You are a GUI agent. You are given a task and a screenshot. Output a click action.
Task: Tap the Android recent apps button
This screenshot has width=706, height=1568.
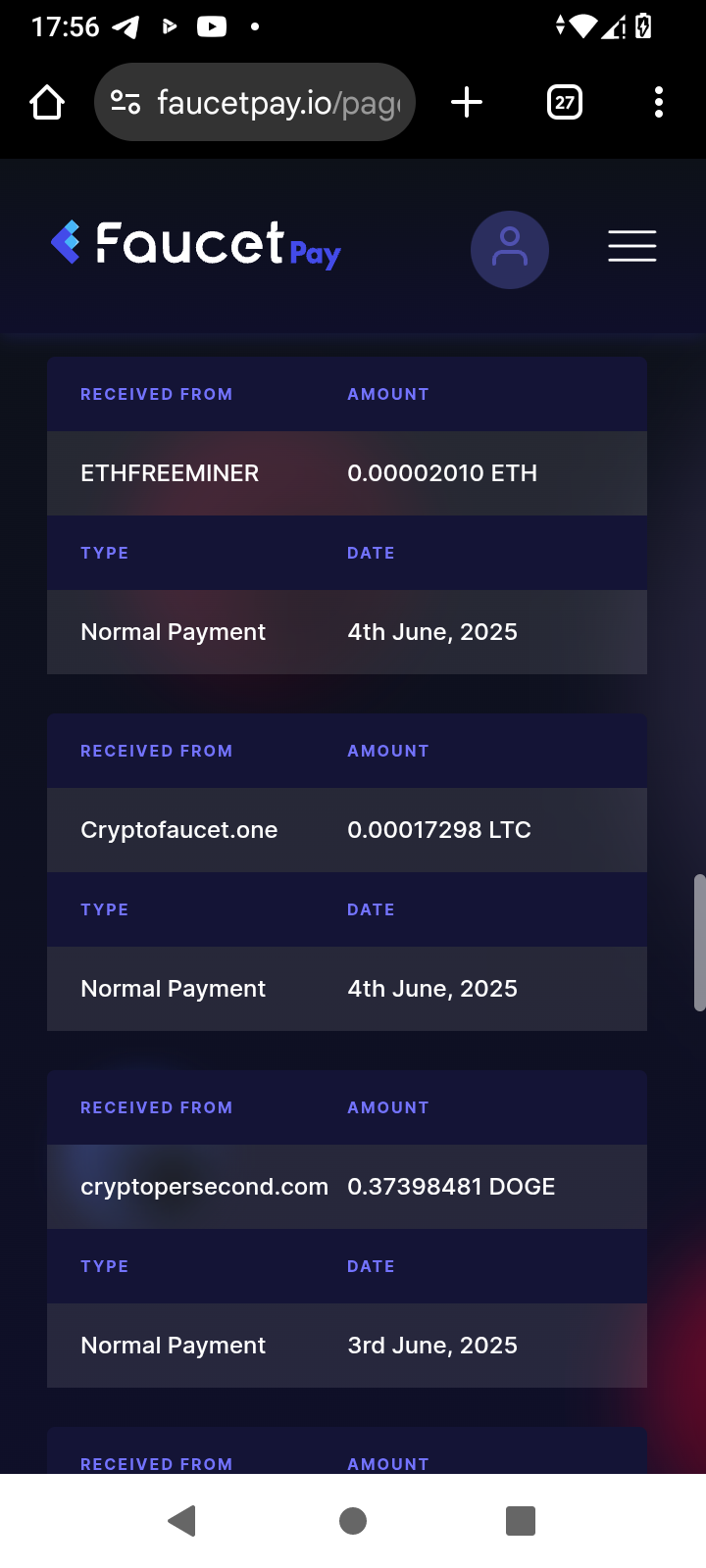pyautogui.click(x=521, y=1521)
